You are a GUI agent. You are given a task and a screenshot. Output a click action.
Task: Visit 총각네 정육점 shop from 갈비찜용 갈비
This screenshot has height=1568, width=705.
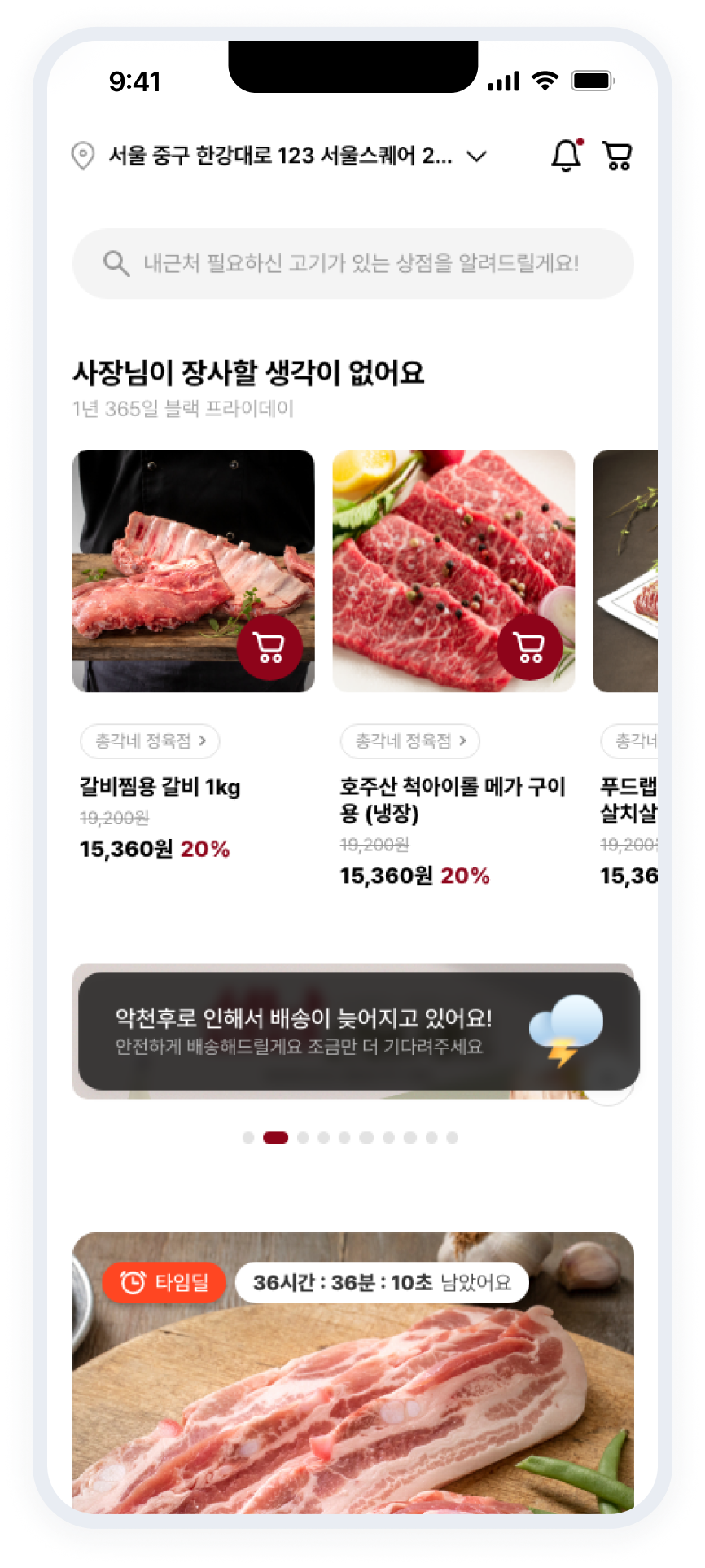[x=150, y=741]
